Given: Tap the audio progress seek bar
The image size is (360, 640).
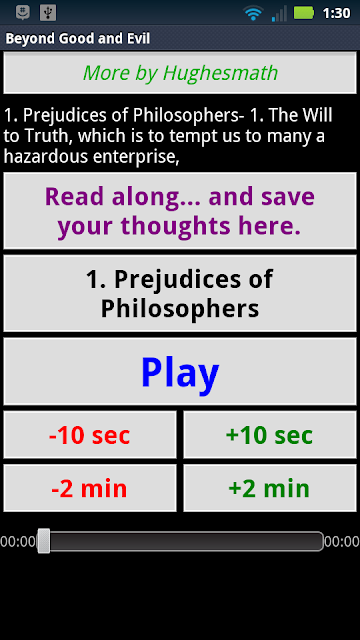Looking at the screenshot, I should (180, 541).
